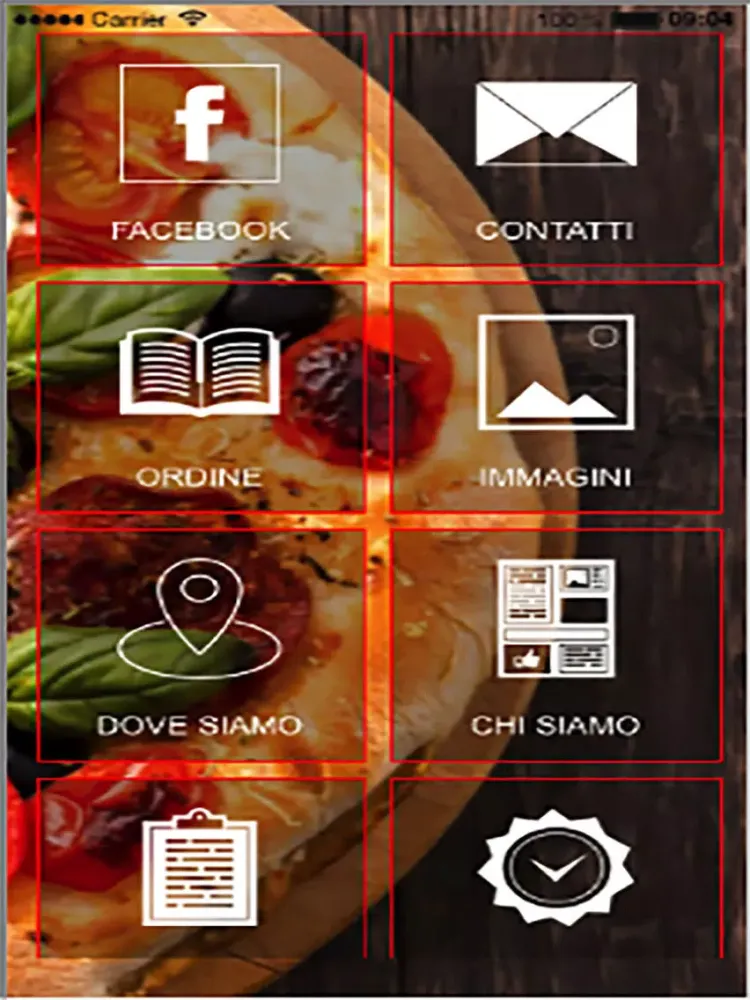Open the Dove Siamo location tile

[x=201, y=645]
